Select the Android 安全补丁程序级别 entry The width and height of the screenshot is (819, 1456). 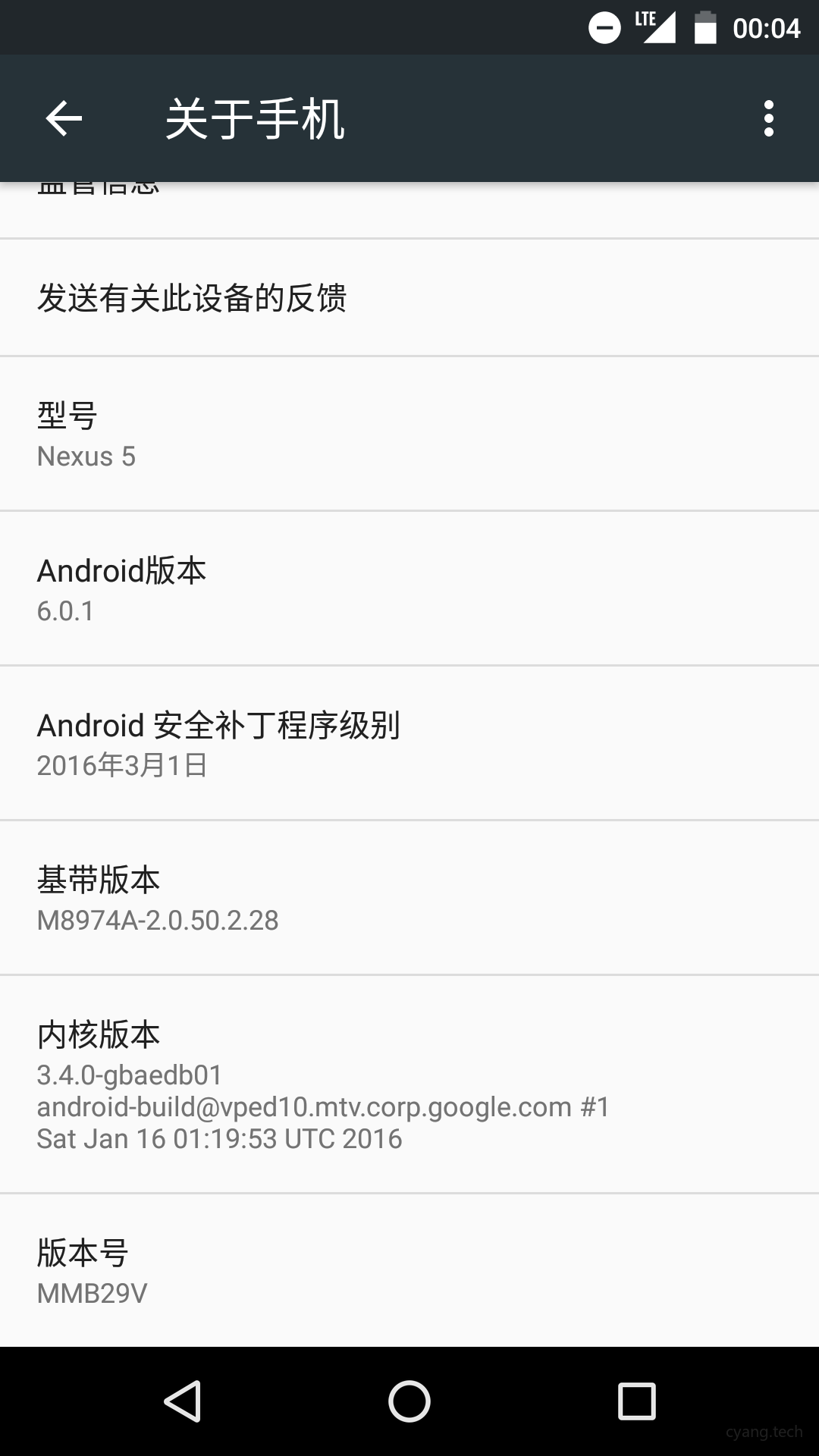click(409, 743)
